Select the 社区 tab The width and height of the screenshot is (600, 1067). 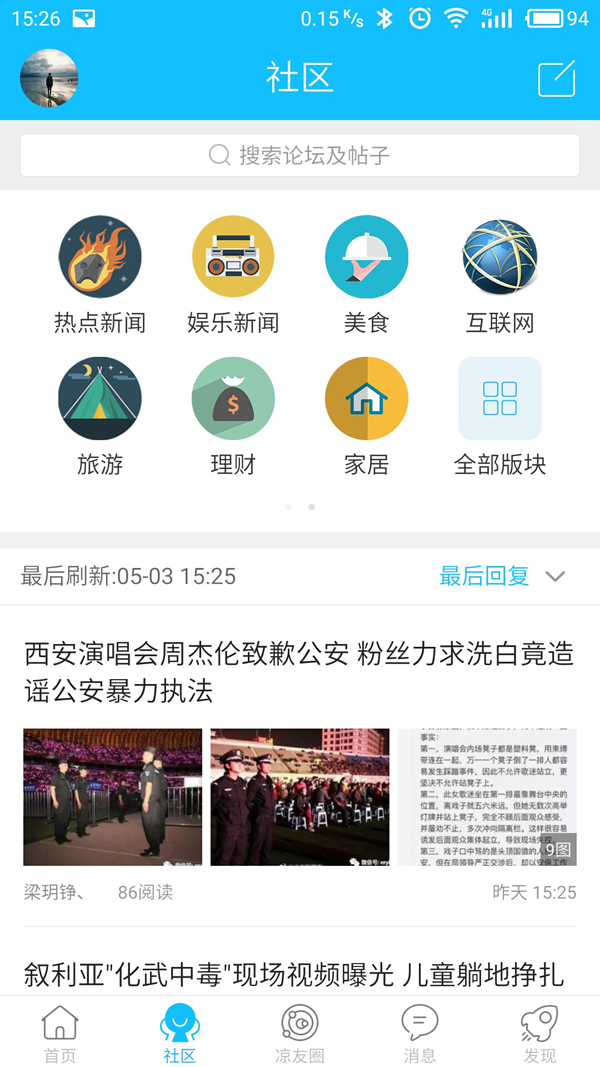point(180,1033)
